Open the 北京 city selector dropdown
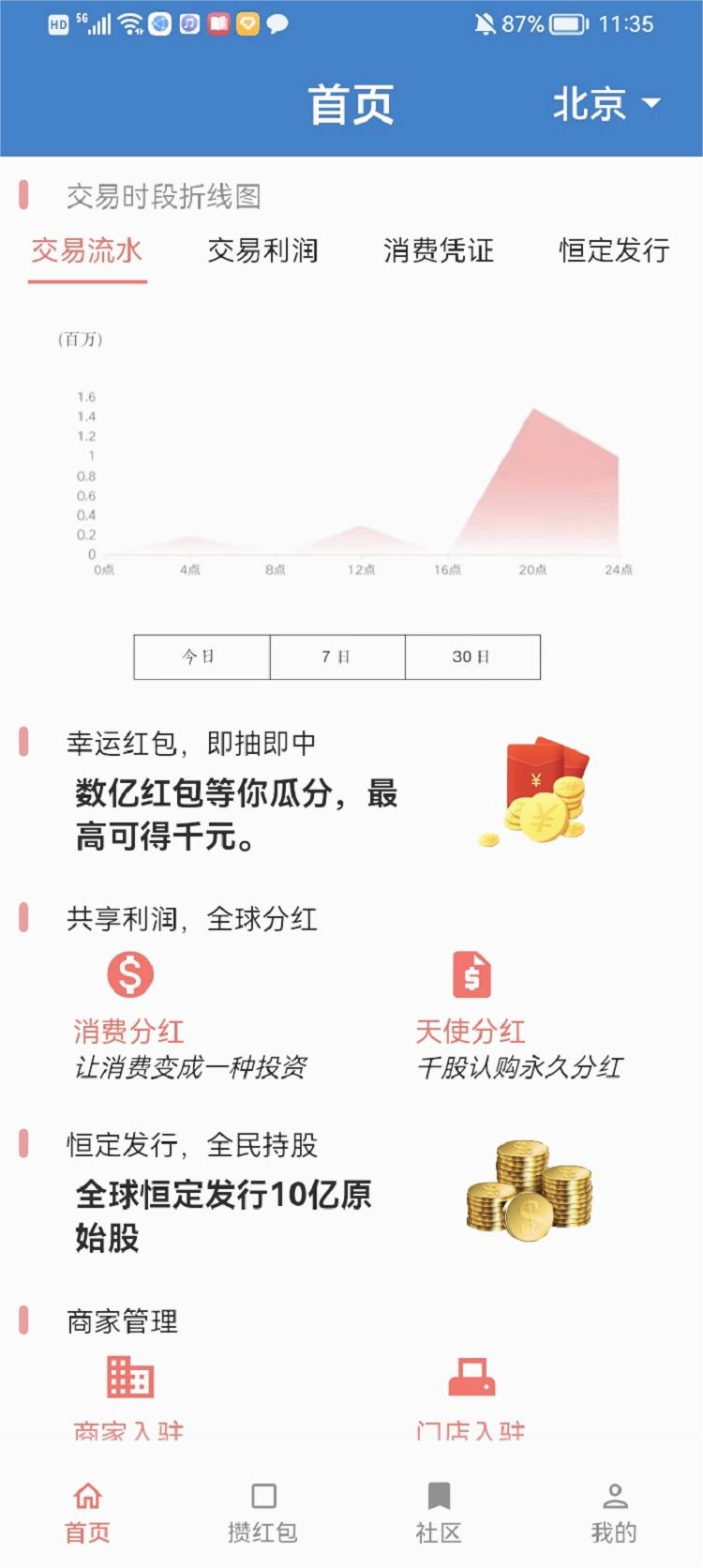703x1568 pixels. pos(605,105)
